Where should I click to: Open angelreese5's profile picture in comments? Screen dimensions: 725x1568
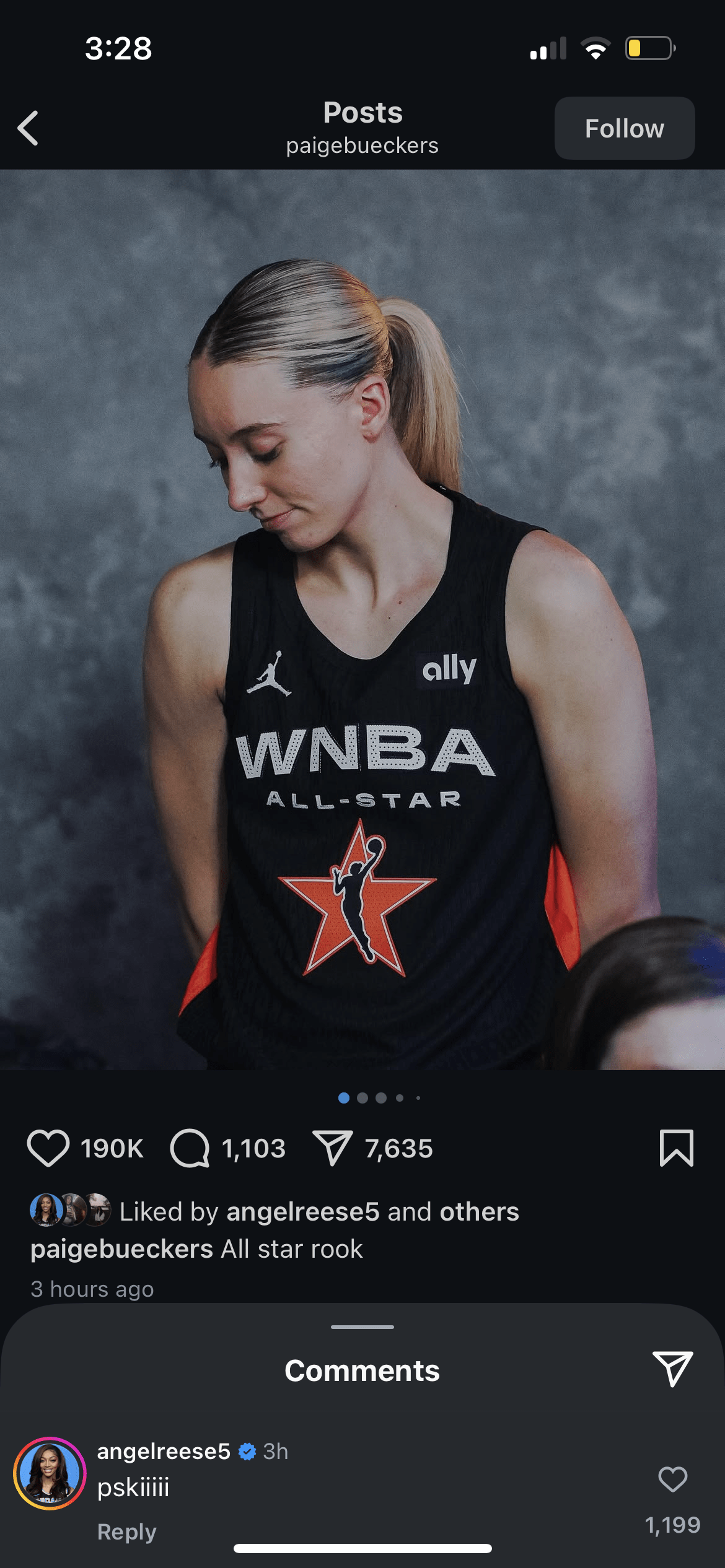coord(50,1473)
